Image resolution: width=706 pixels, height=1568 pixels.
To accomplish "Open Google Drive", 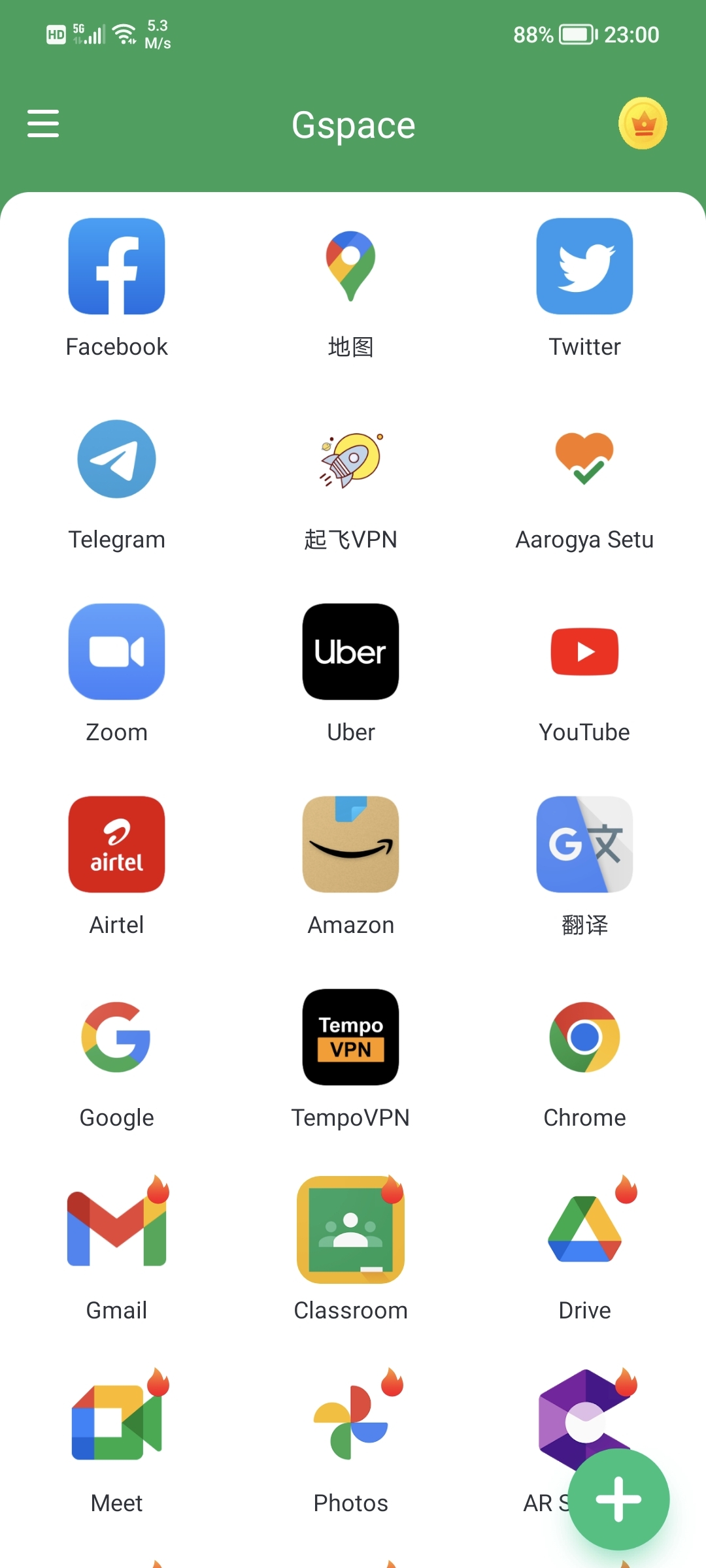I will point(584,1229).
